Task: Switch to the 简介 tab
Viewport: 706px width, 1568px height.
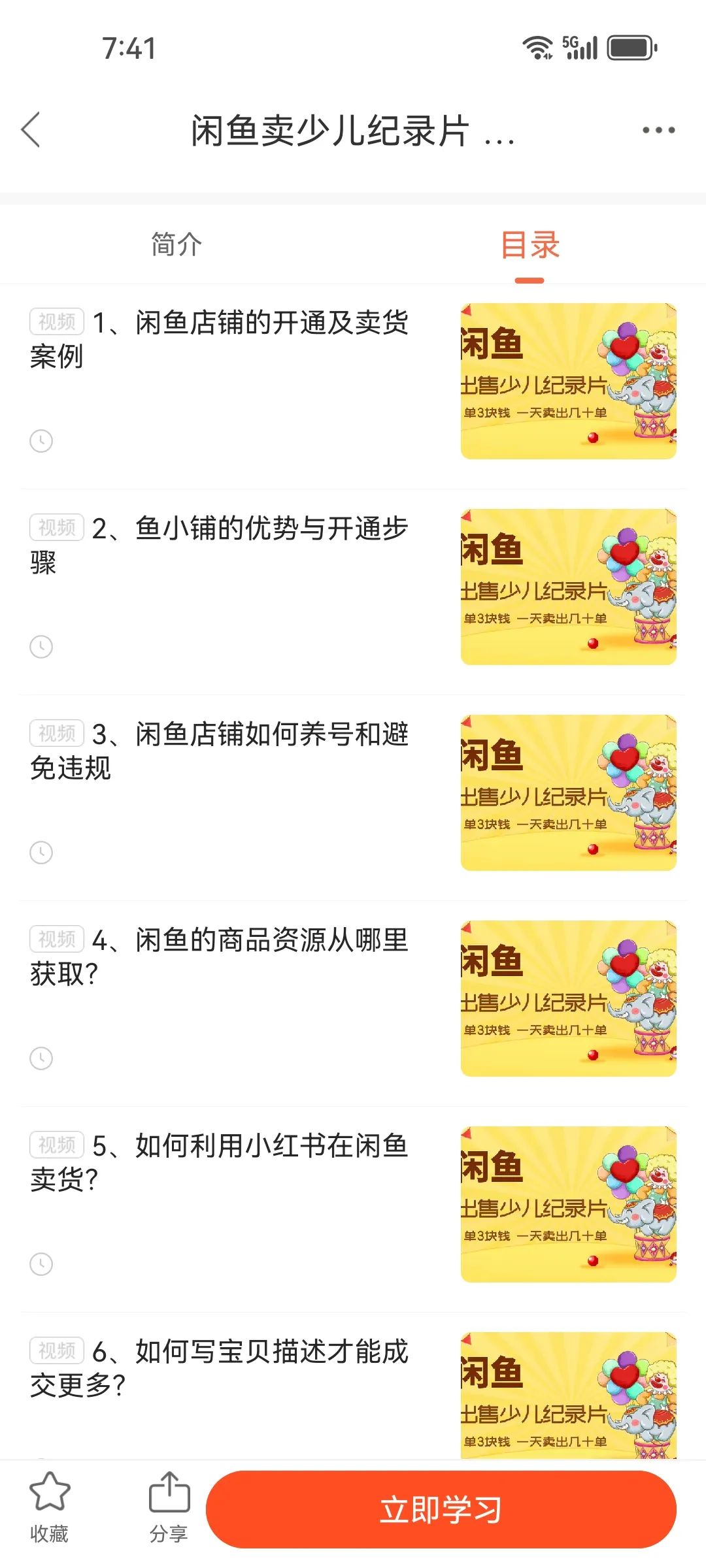Action: point(175,244)
